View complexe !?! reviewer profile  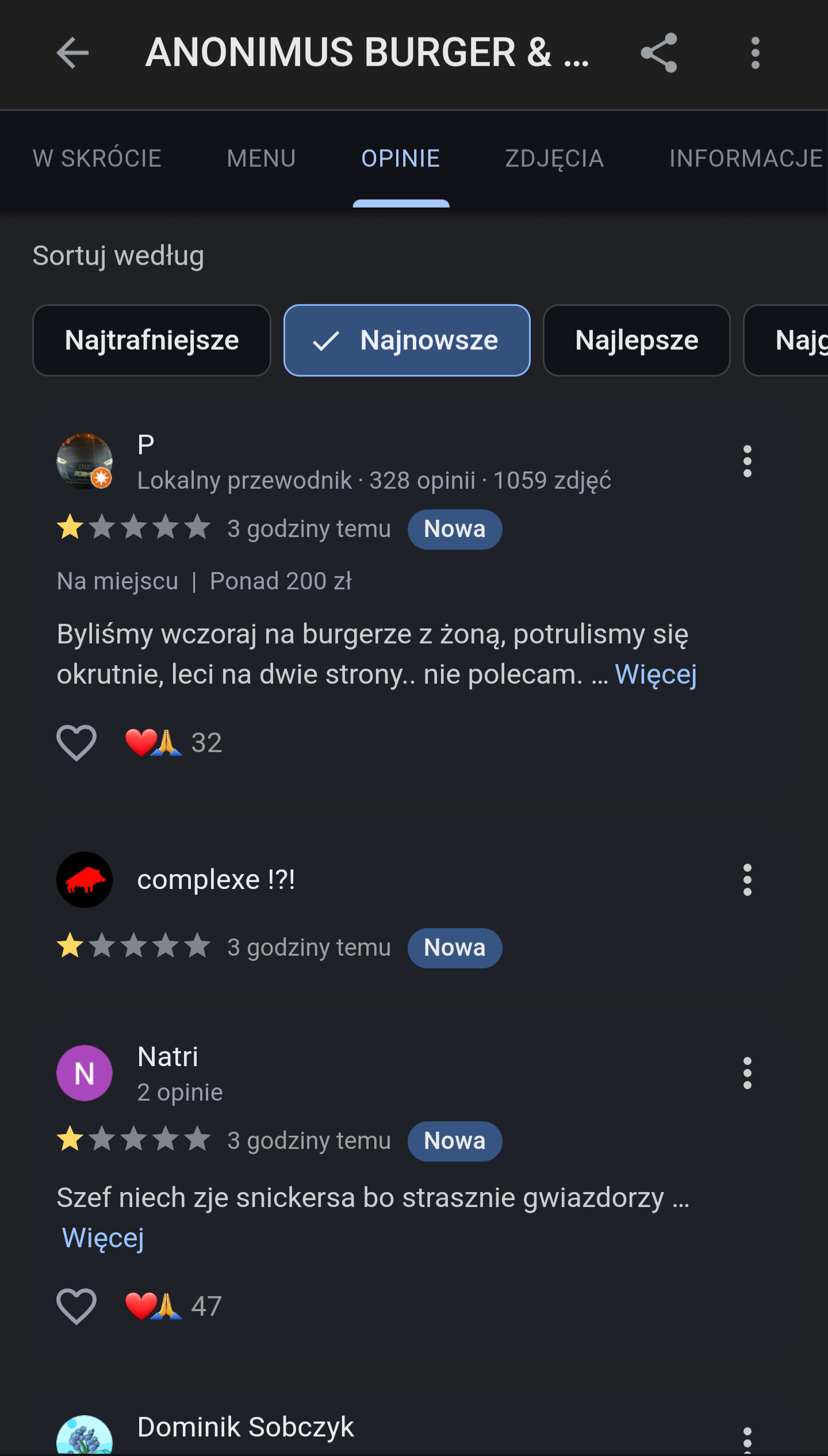(x=85, y=880)
